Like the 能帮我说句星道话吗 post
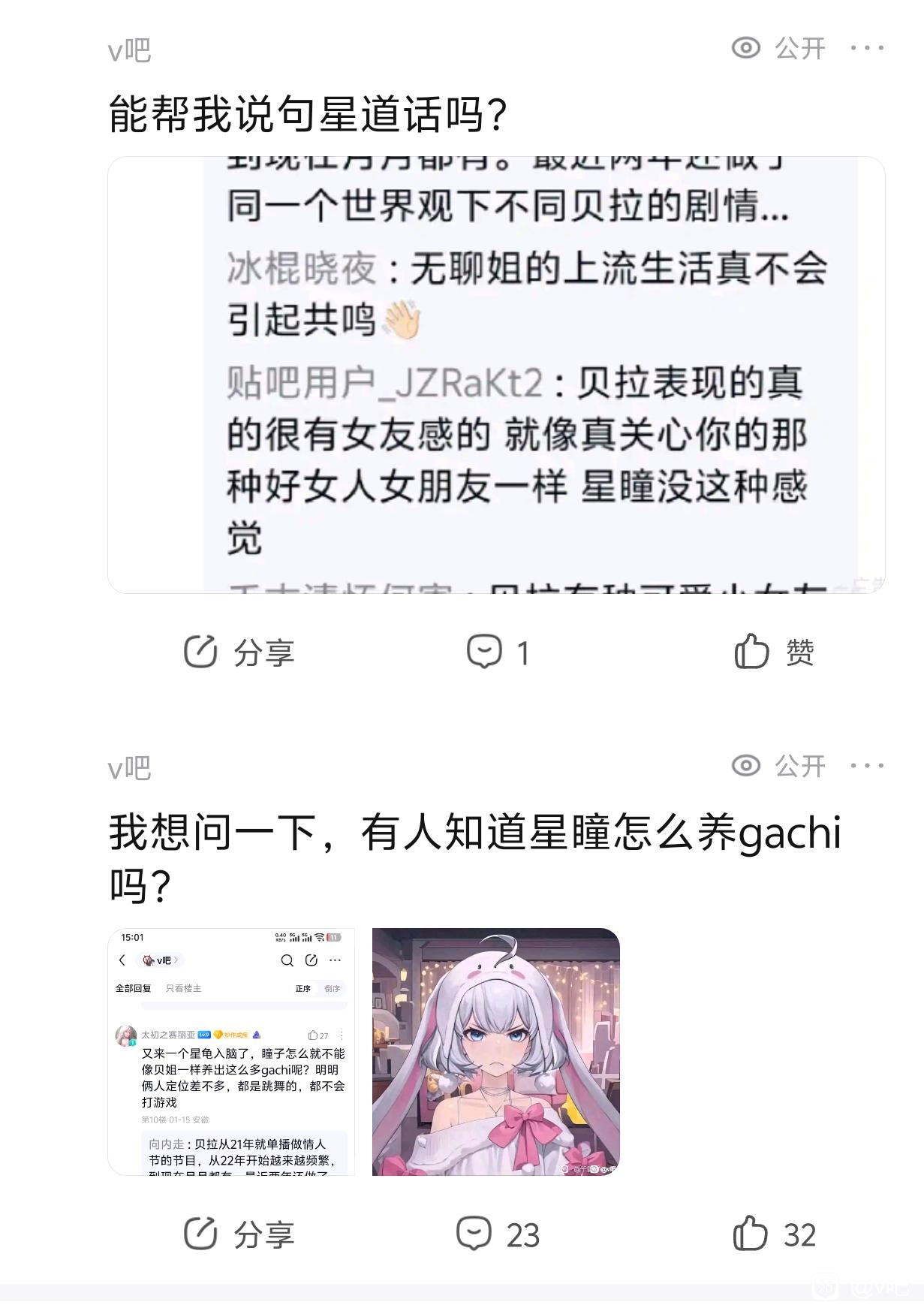 (x=774, y=652)
